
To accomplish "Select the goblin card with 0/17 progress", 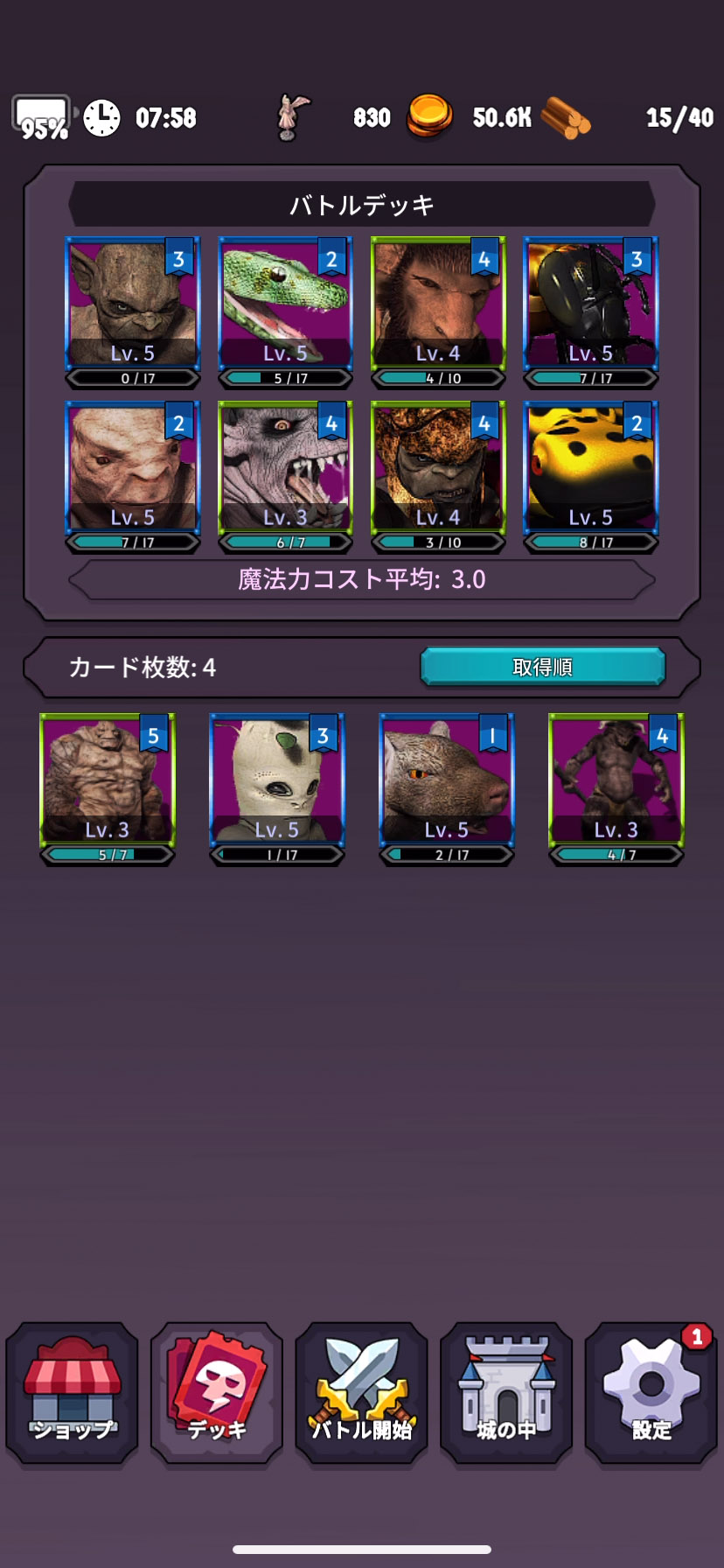I will coord(133,304).
